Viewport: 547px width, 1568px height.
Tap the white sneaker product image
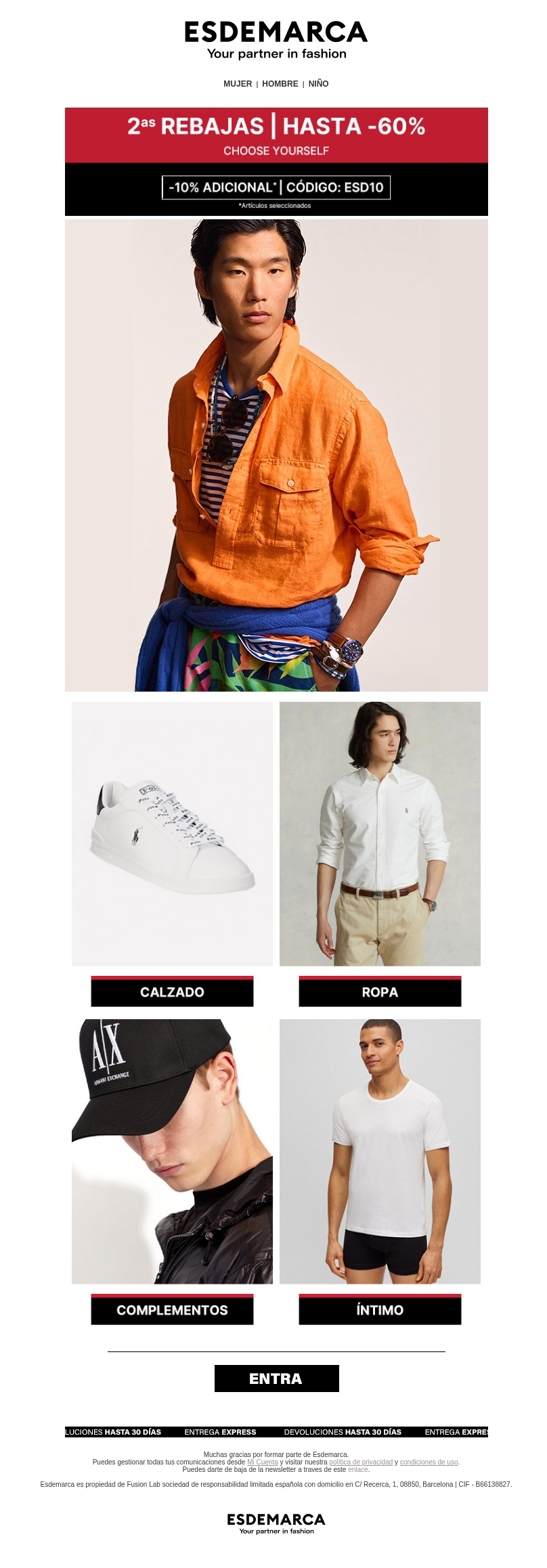click(x=172, y=833)
